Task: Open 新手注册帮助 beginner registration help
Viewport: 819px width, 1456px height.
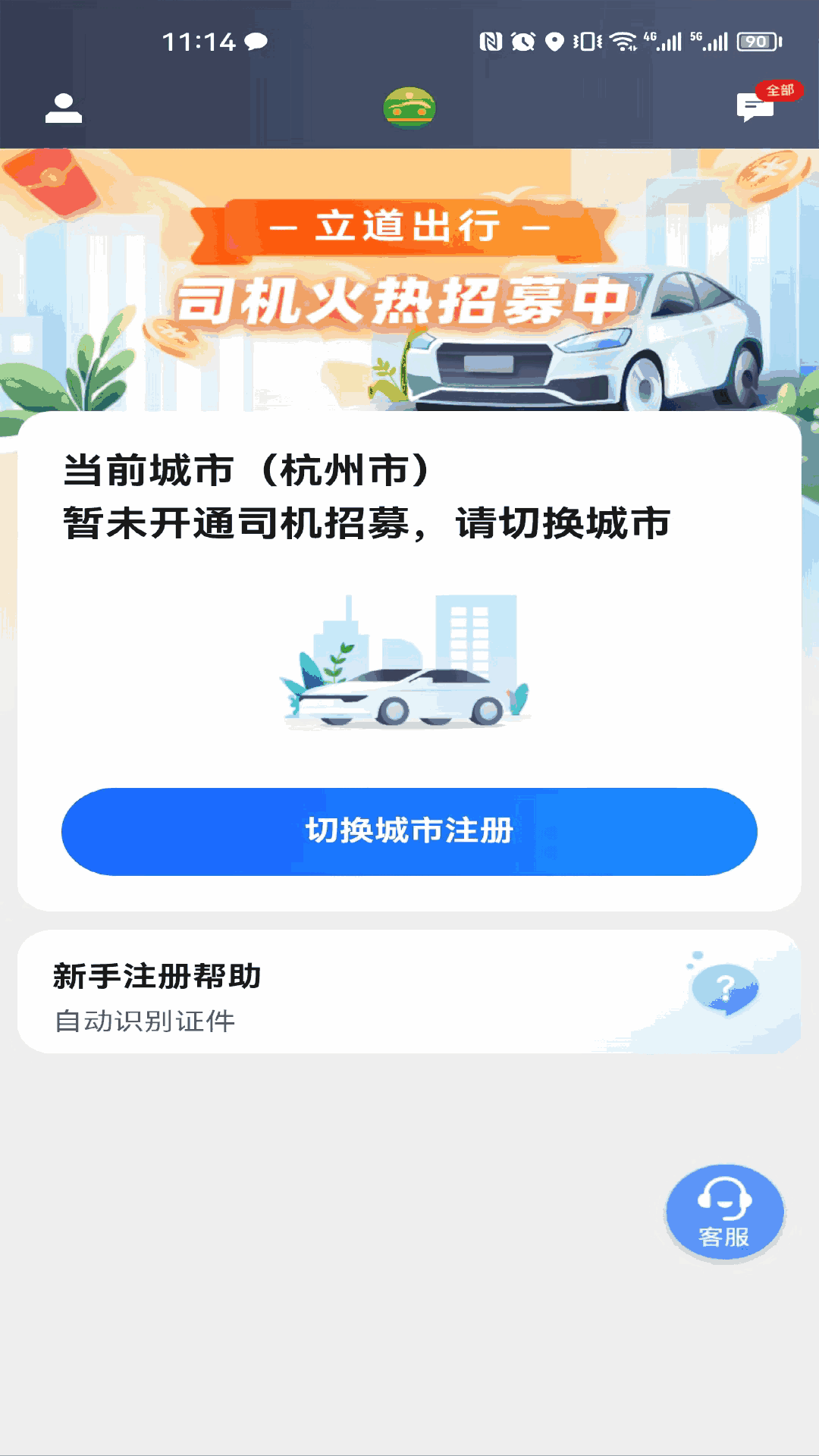Action: [157, 977]
